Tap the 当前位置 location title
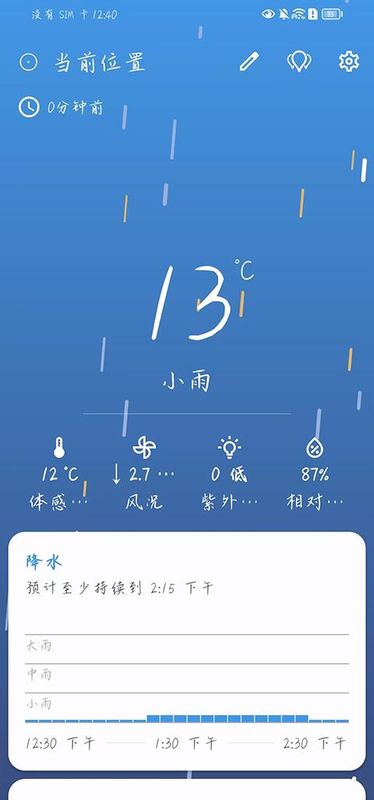374x800 pixels. [100, 63]
